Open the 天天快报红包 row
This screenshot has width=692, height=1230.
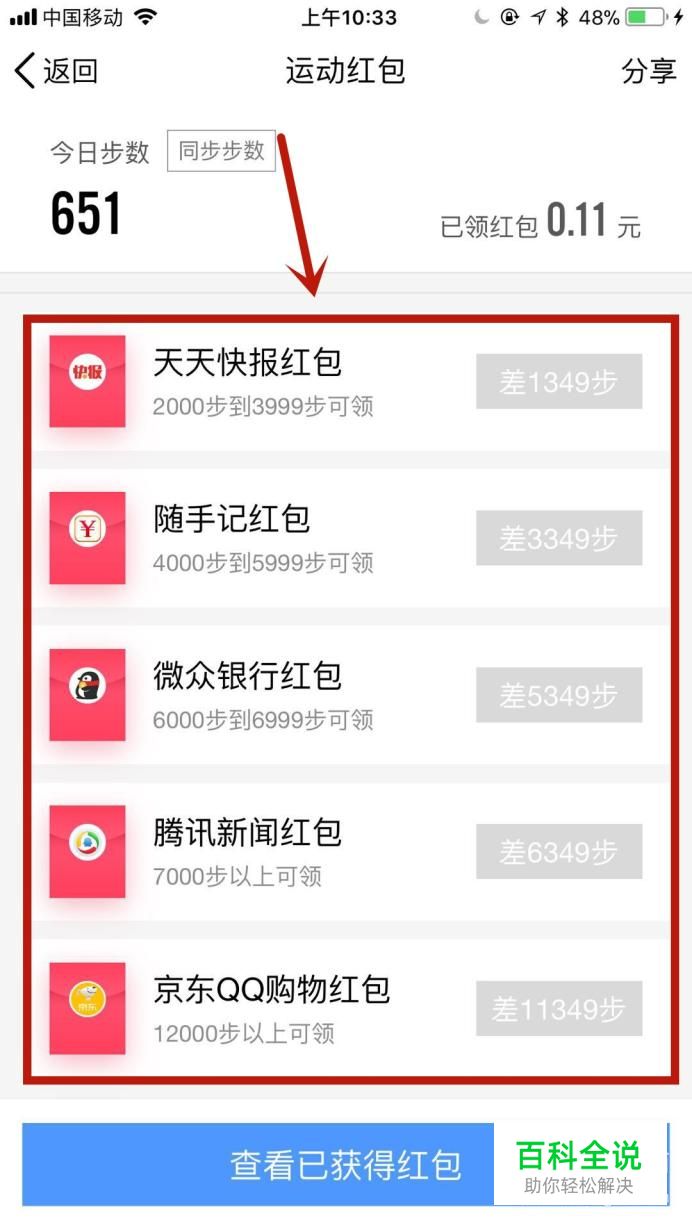(352, 382)
